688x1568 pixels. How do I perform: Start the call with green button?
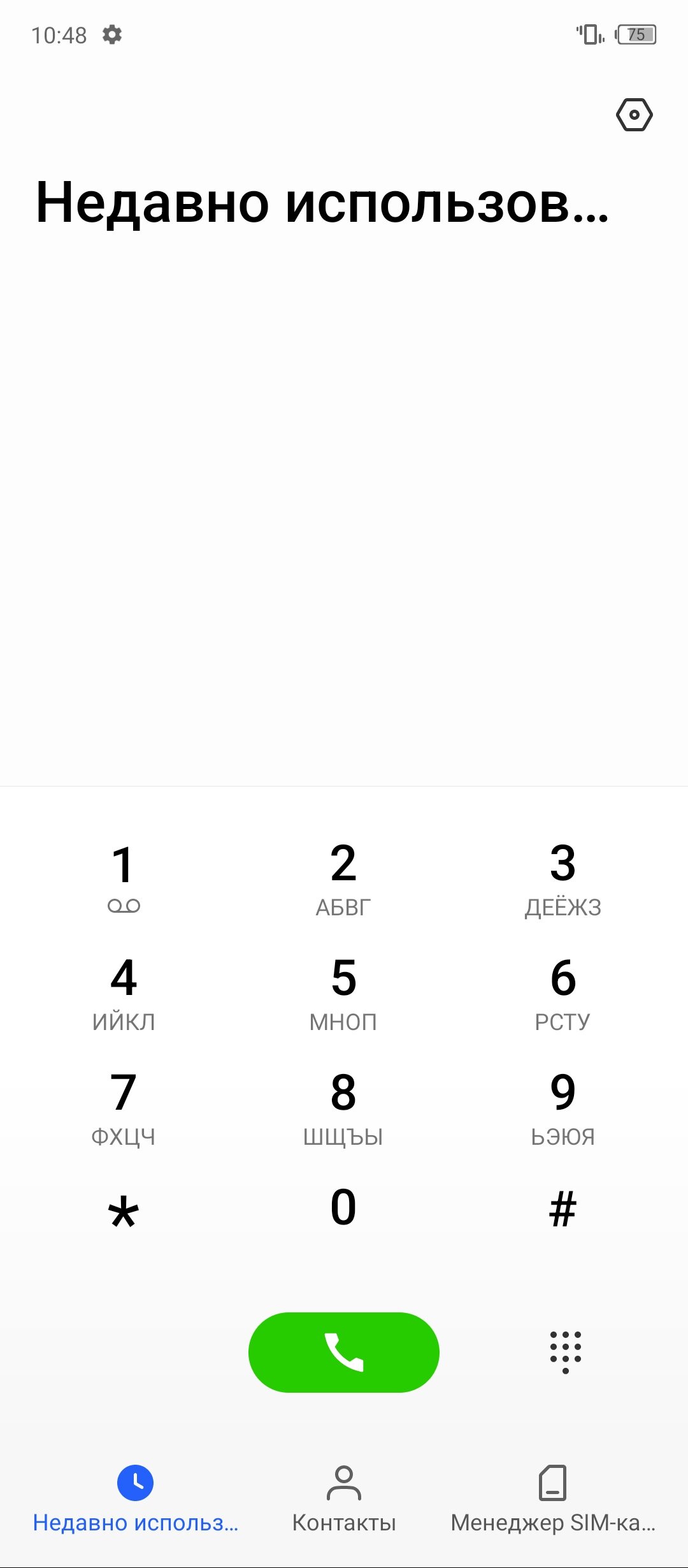point(344,1353)
